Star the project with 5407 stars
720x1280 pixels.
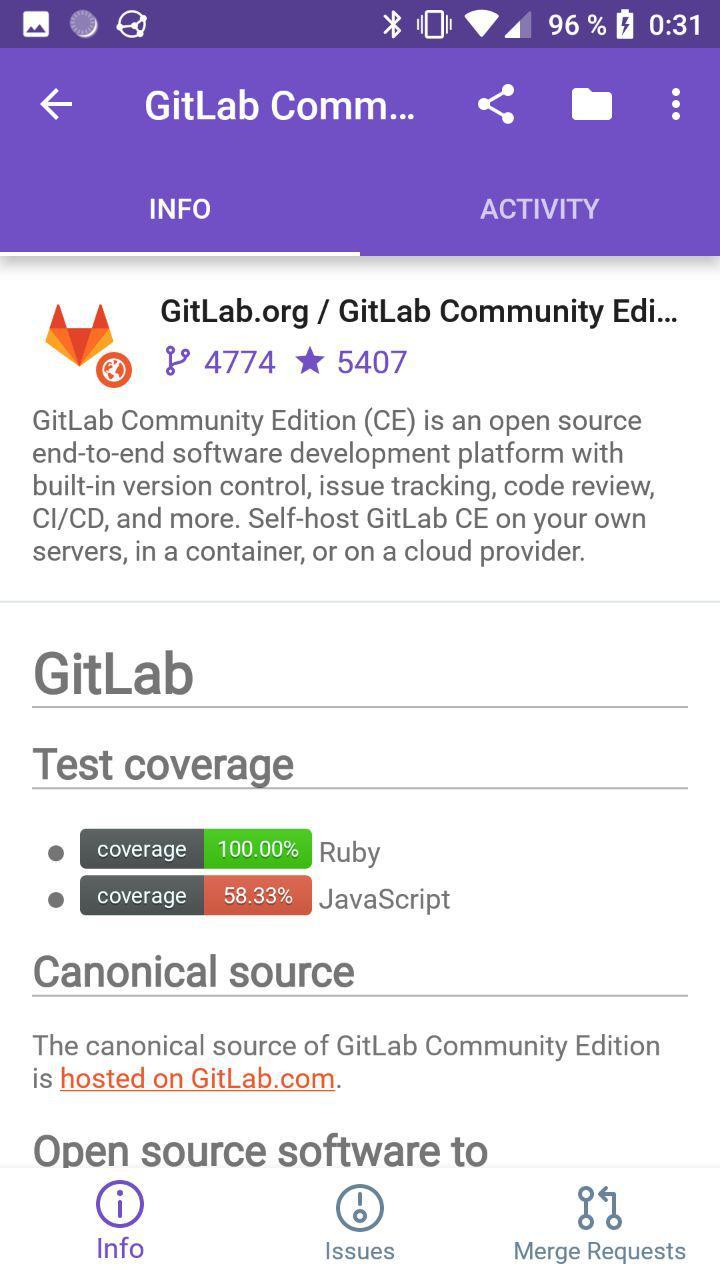click(x=352, y=362)
